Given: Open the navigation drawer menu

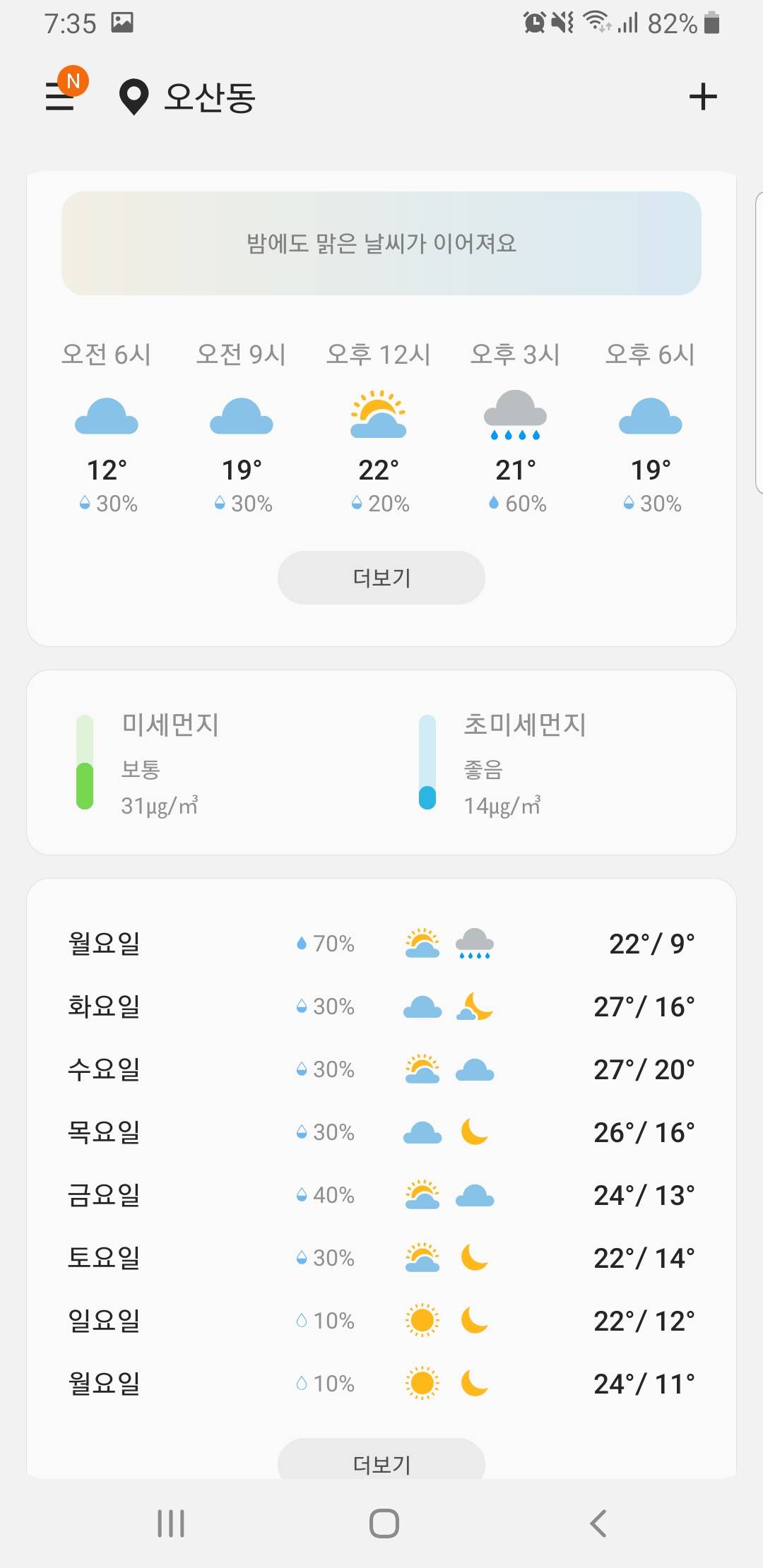Looking at the screenshot, I should pos(64,97).
